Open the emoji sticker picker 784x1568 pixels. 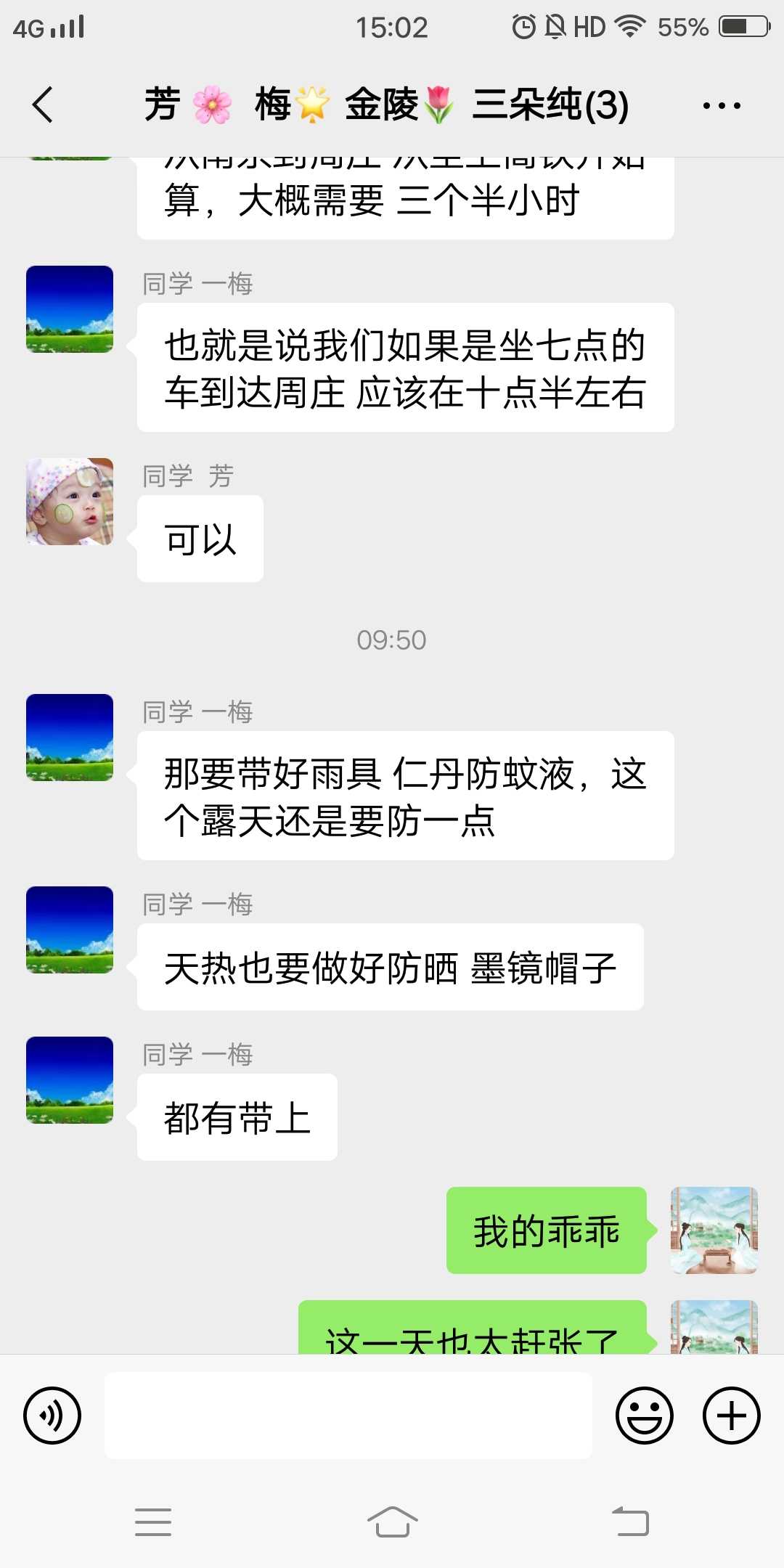(x=645, y=1415)
